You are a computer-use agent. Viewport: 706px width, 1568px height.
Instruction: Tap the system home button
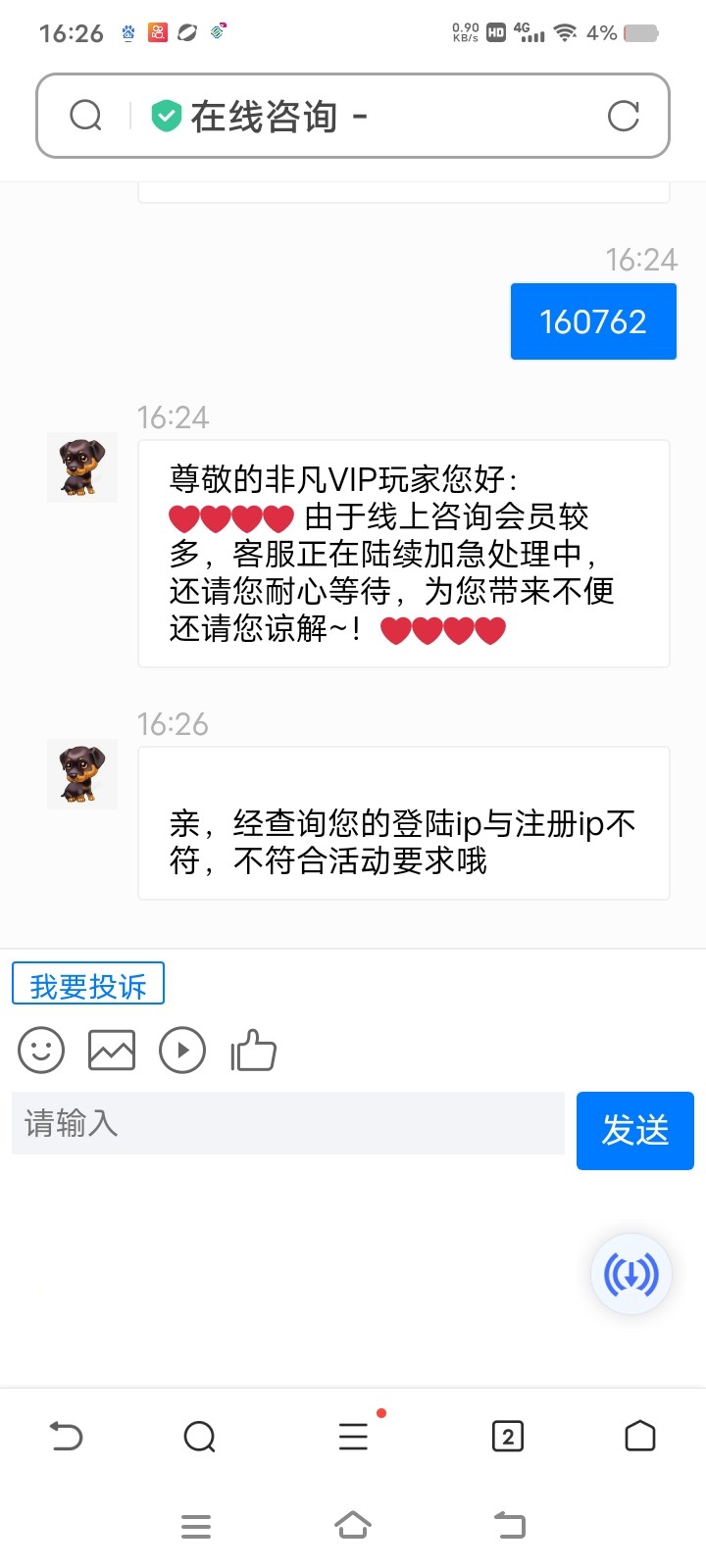353,1526
